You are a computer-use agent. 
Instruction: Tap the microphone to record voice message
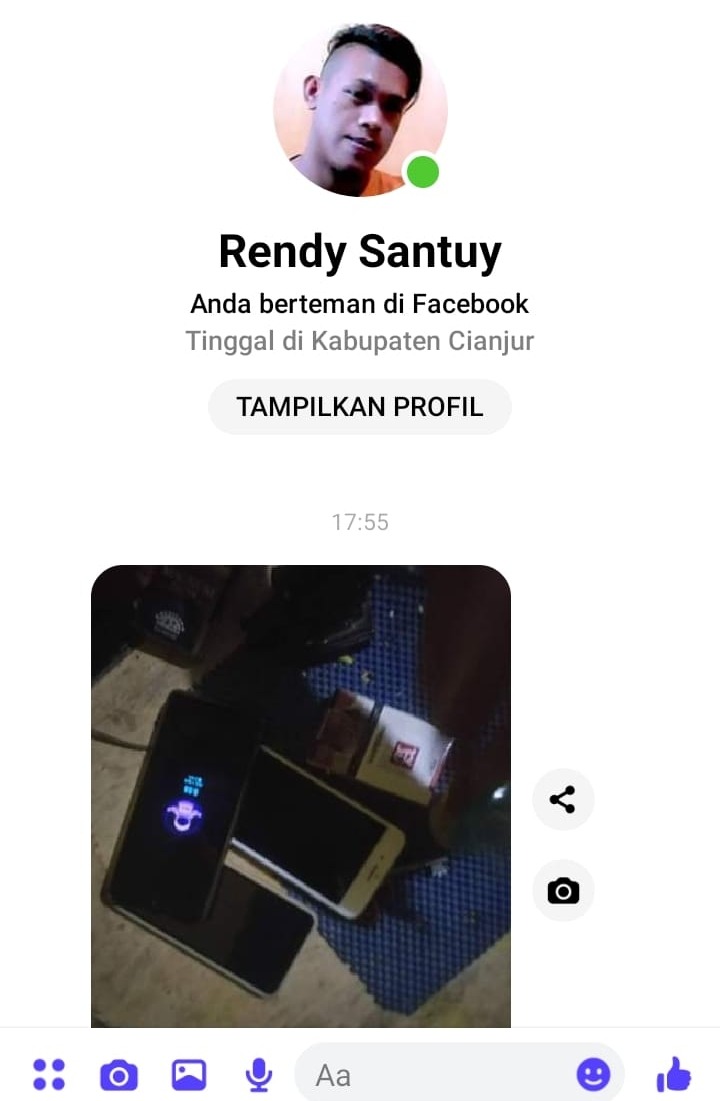pyautogui.click(x=259, y=1075)
